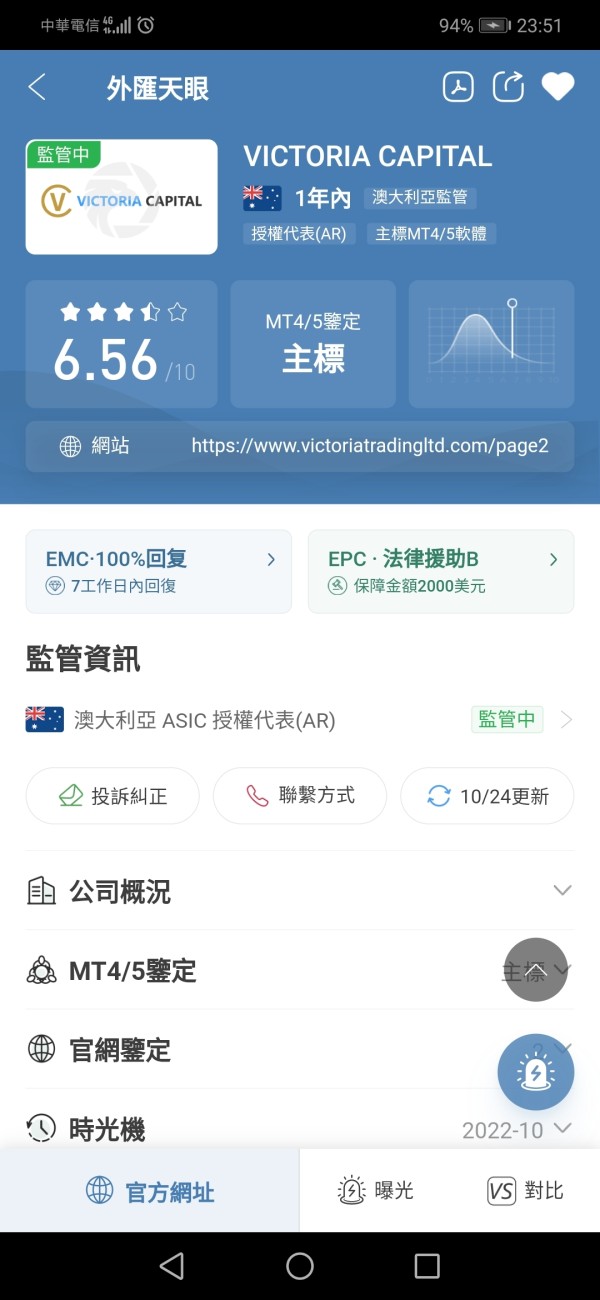This screenshot has height=1300, width=600.
Task: Go back using the top-left arrow
Action: [37, 87]
